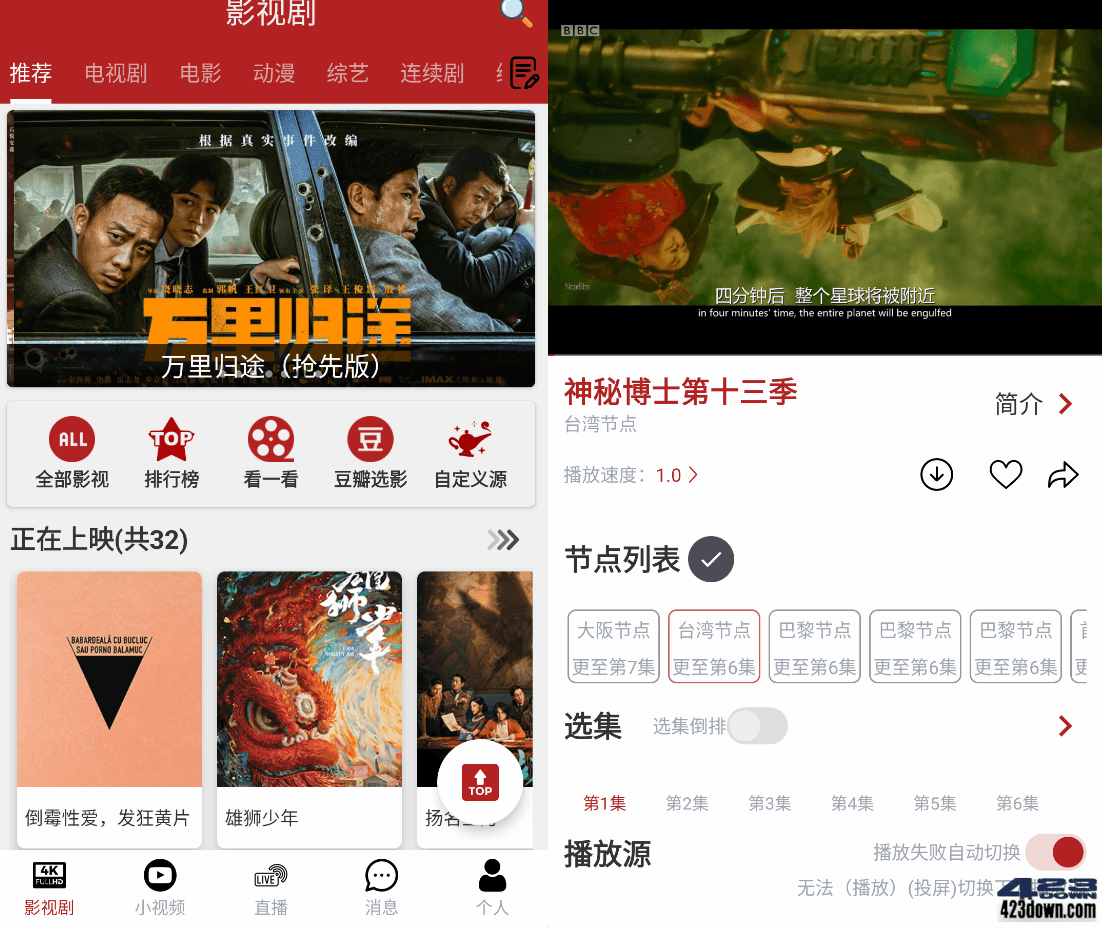Switch to the 电视剧 tab
Viewport: 1105px width, 934px height.
tap(116, 73)
